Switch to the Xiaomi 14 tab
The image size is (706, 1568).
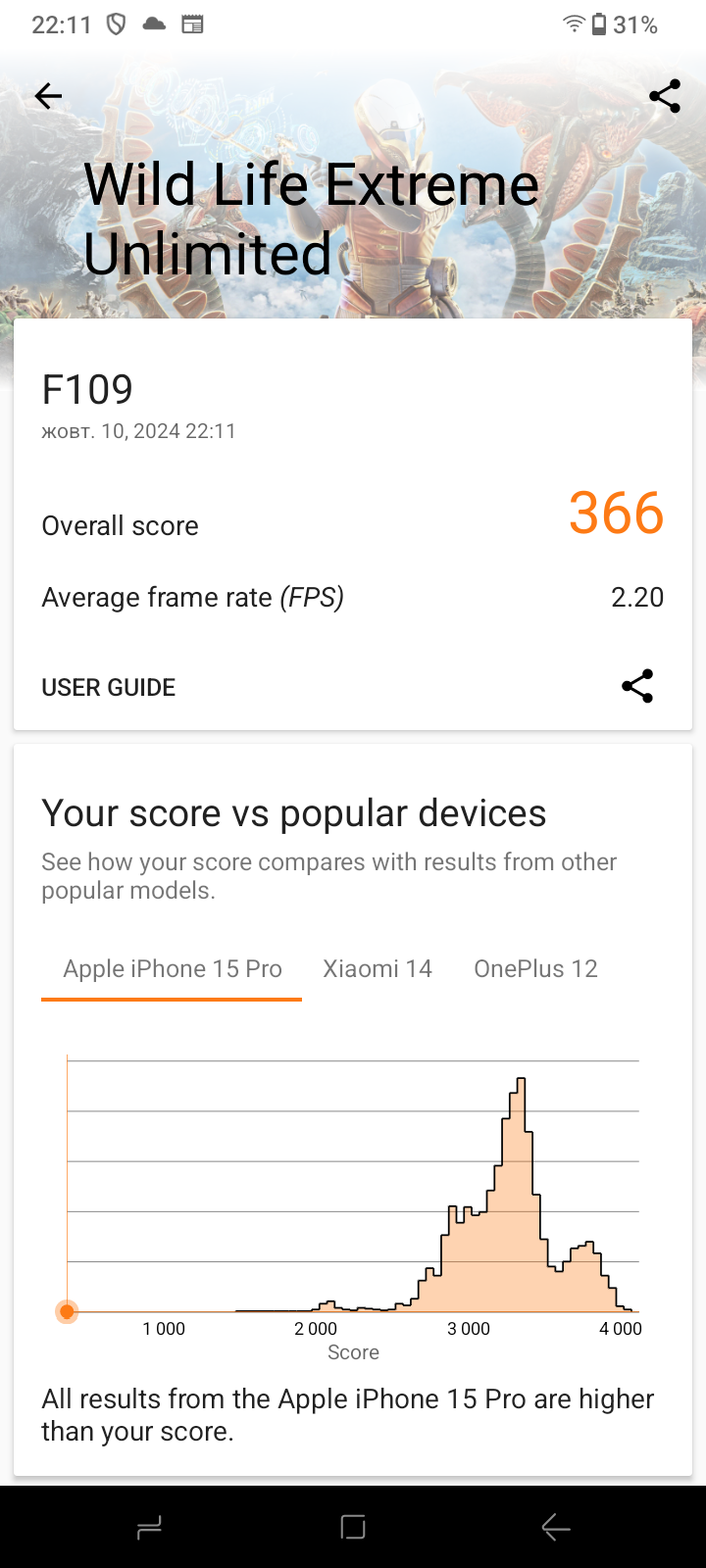tap(378, 969)
